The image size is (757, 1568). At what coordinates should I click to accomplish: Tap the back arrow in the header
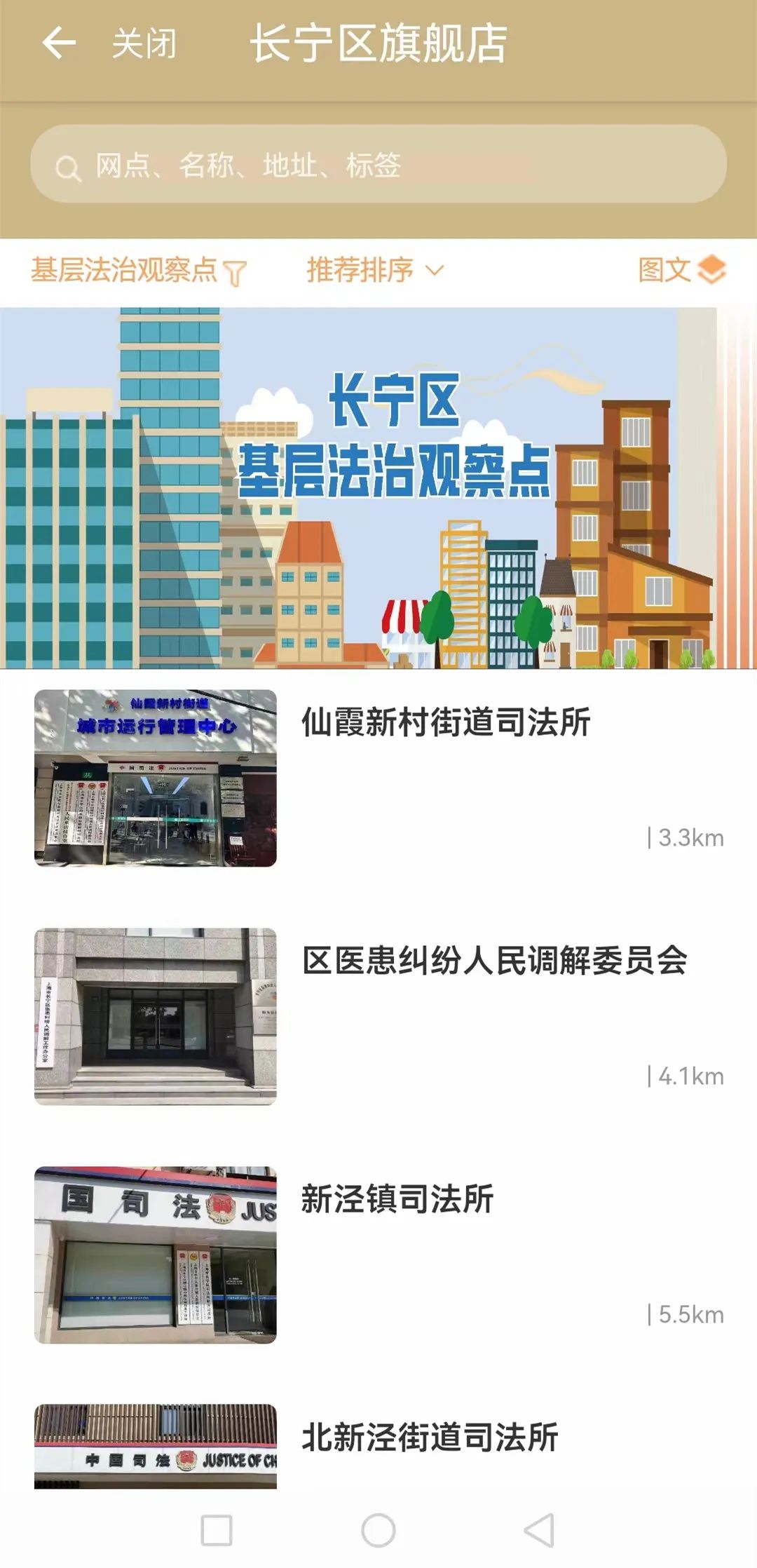coord(59,43)
